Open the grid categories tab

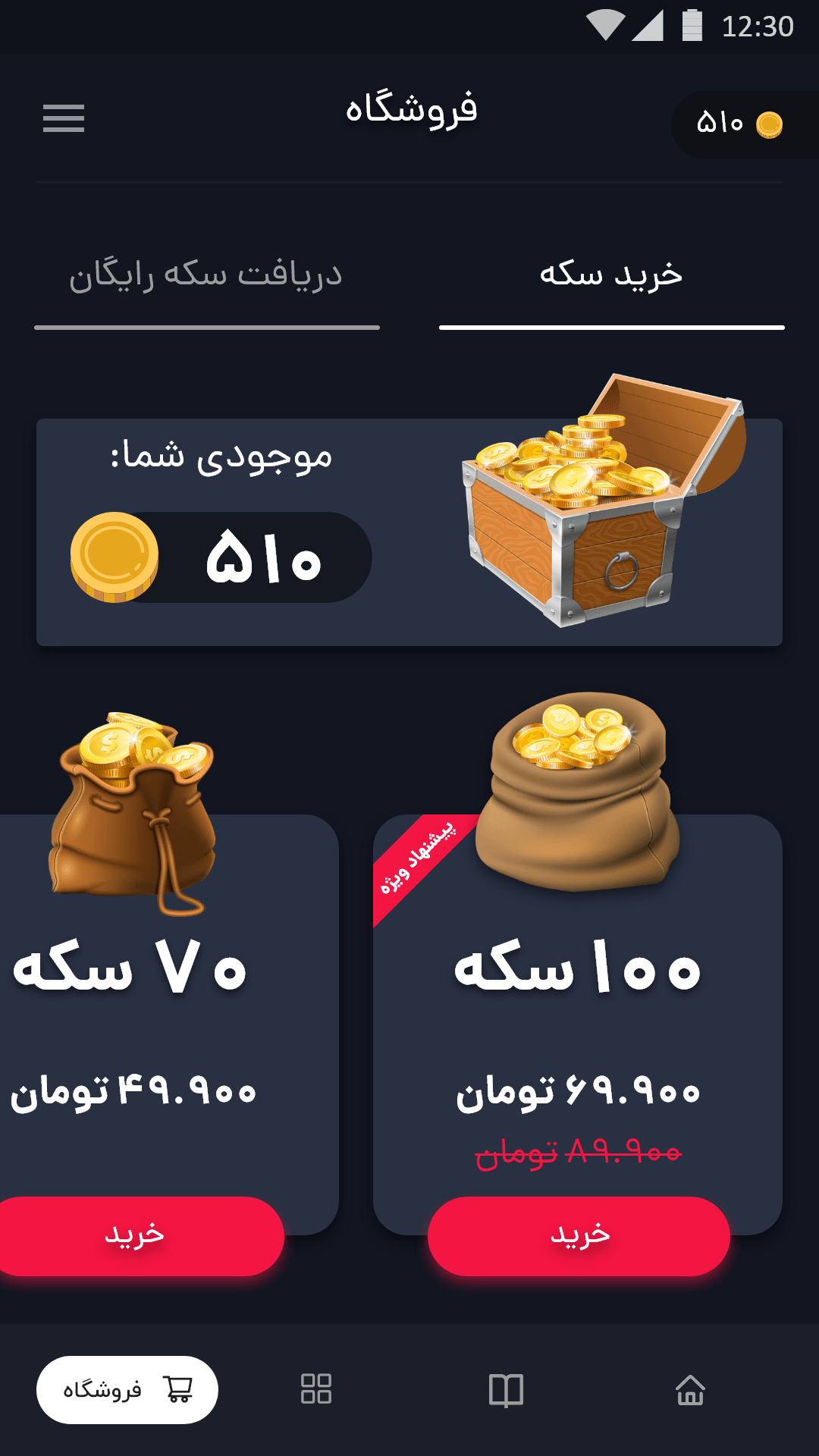[x=316, y=1389]
